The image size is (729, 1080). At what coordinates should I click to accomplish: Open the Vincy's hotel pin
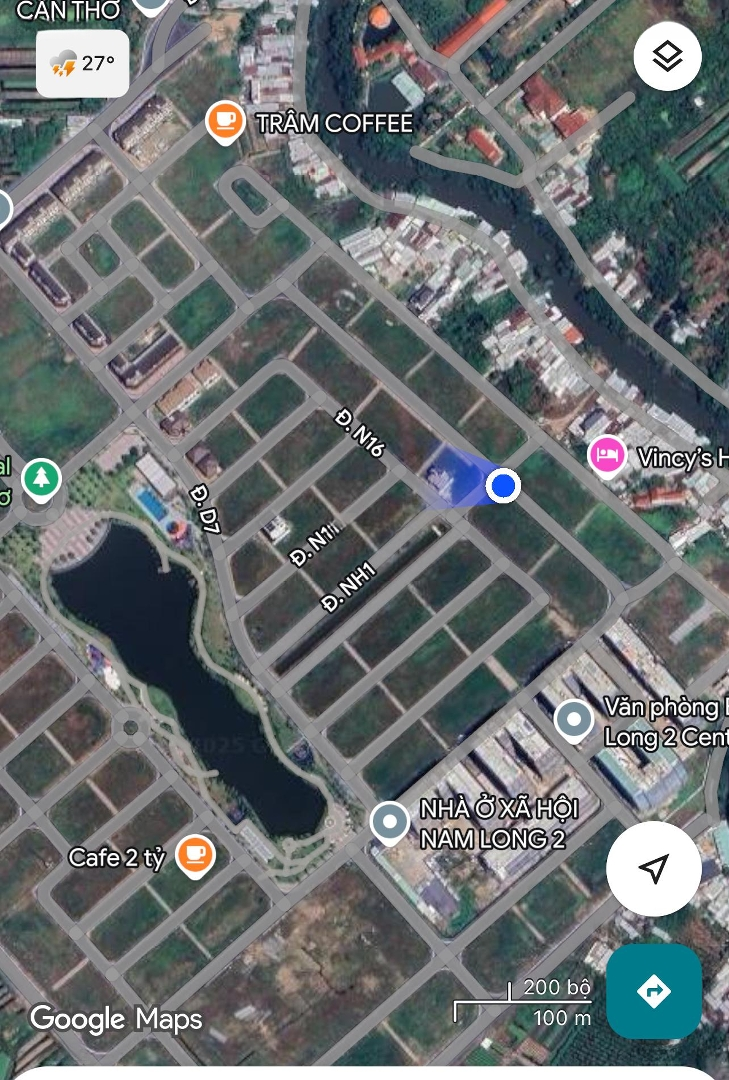point(606,456)
